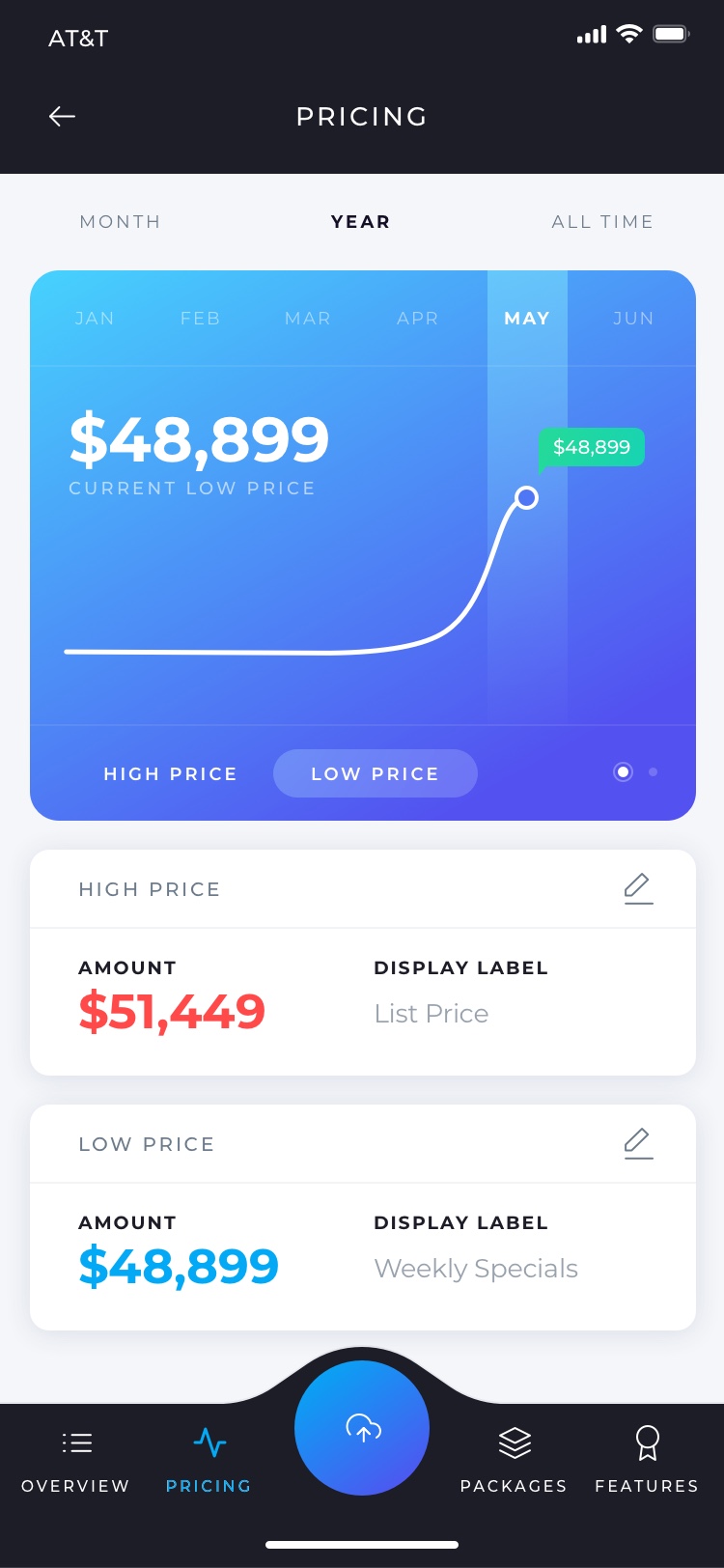Screen dimensions: 724x1568
Task: Switch to the Month view
Action: (120, 222)
